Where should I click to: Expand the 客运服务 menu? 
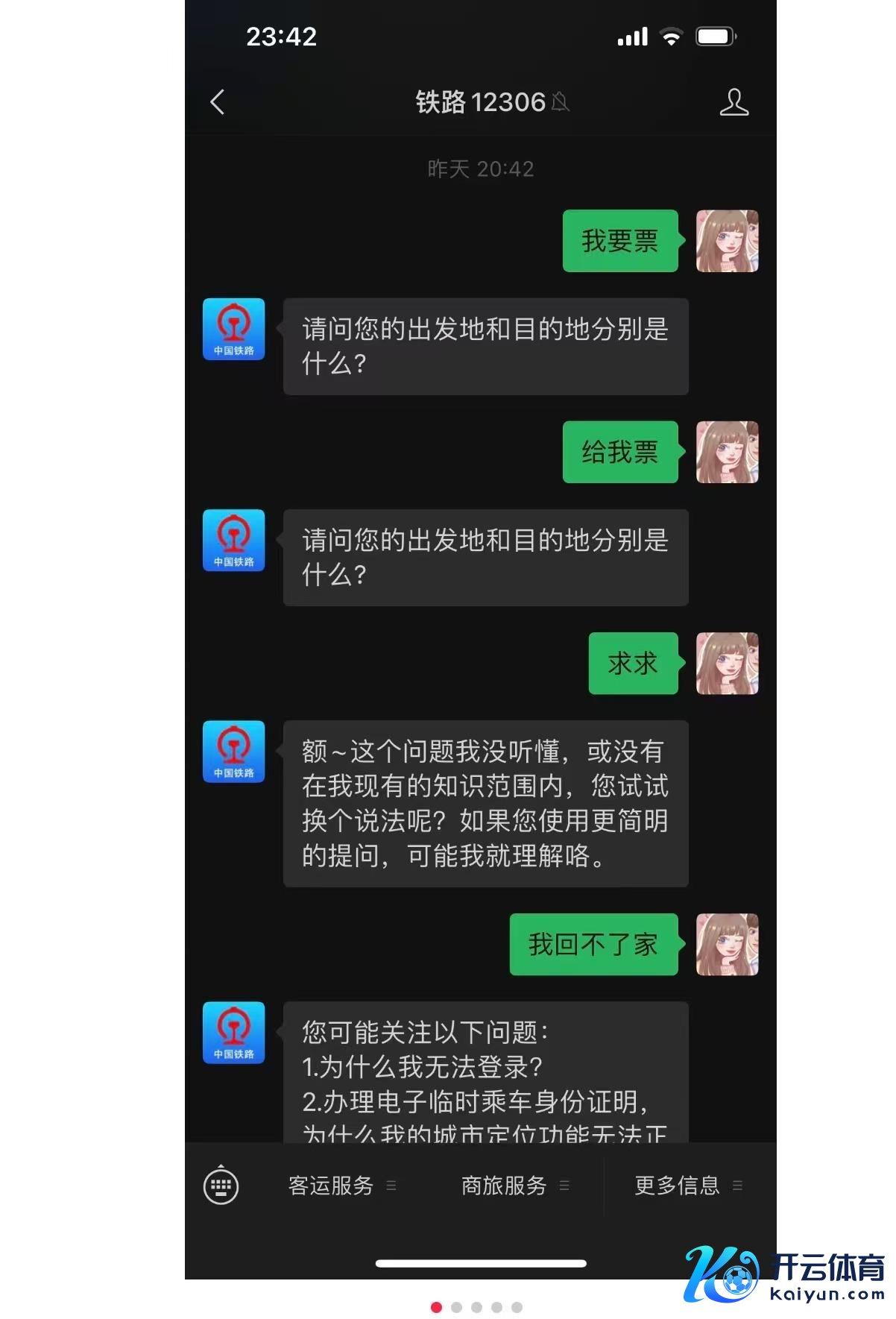(342, 1186)
